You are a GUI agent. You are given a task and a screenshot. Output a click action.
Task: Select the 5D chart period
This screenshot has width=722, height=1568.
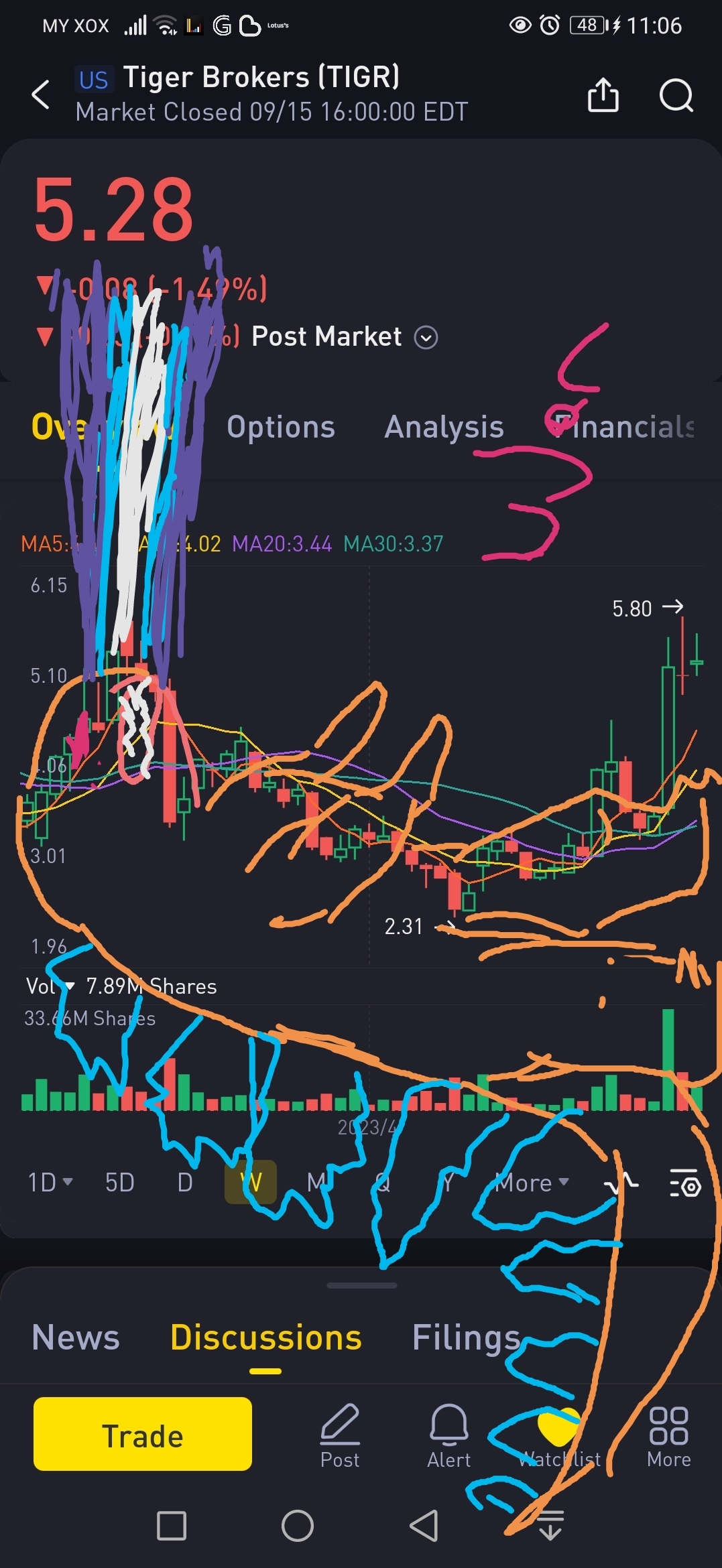click(x=120, y=1183)
